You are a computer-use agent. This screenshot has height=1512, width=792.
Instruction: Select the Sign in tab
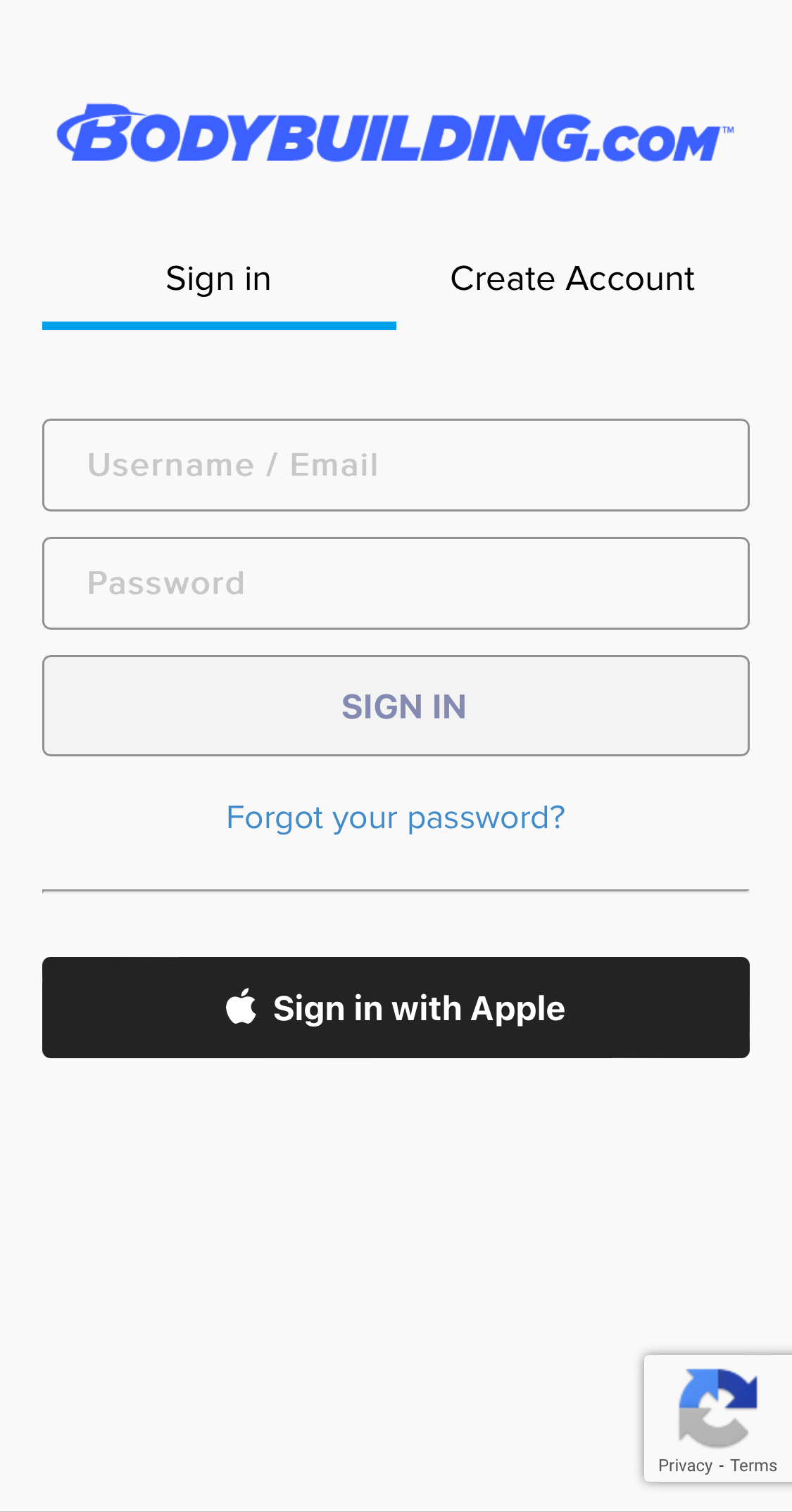218,279
